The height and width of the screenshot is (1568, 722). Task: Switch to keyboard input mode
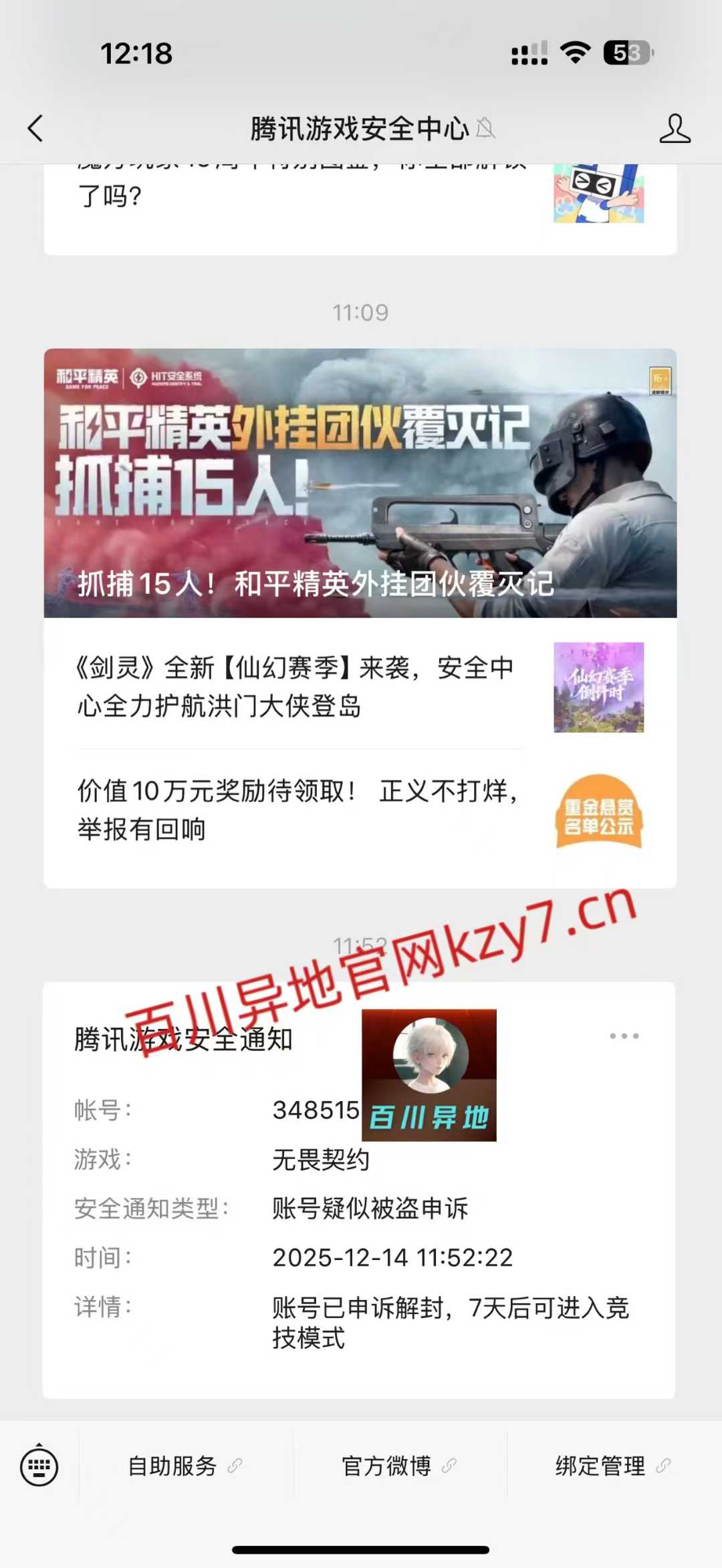coord(39,1466)
